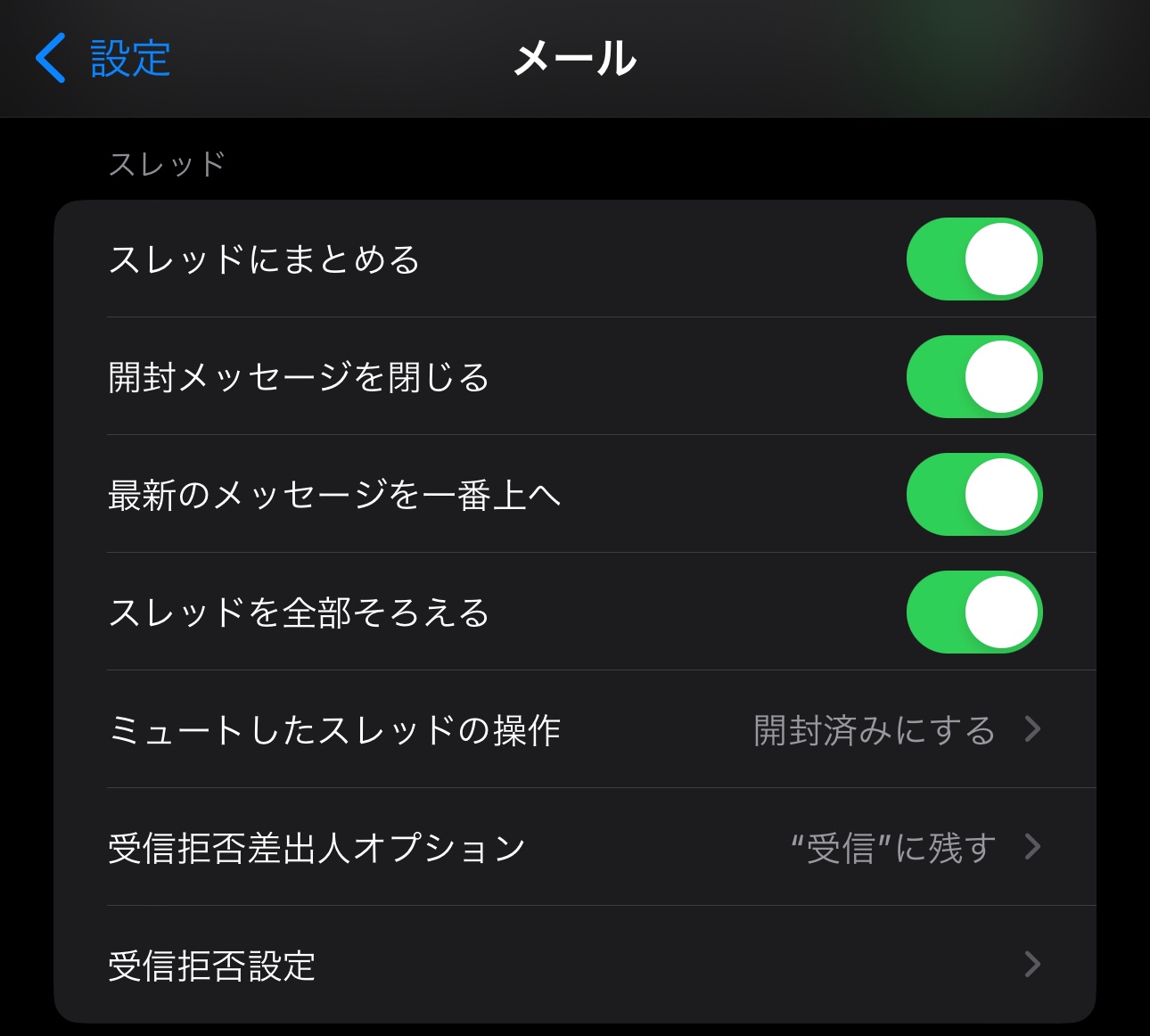
Task: Open 受信拒否設定 row
Action: tap(574, 966)
